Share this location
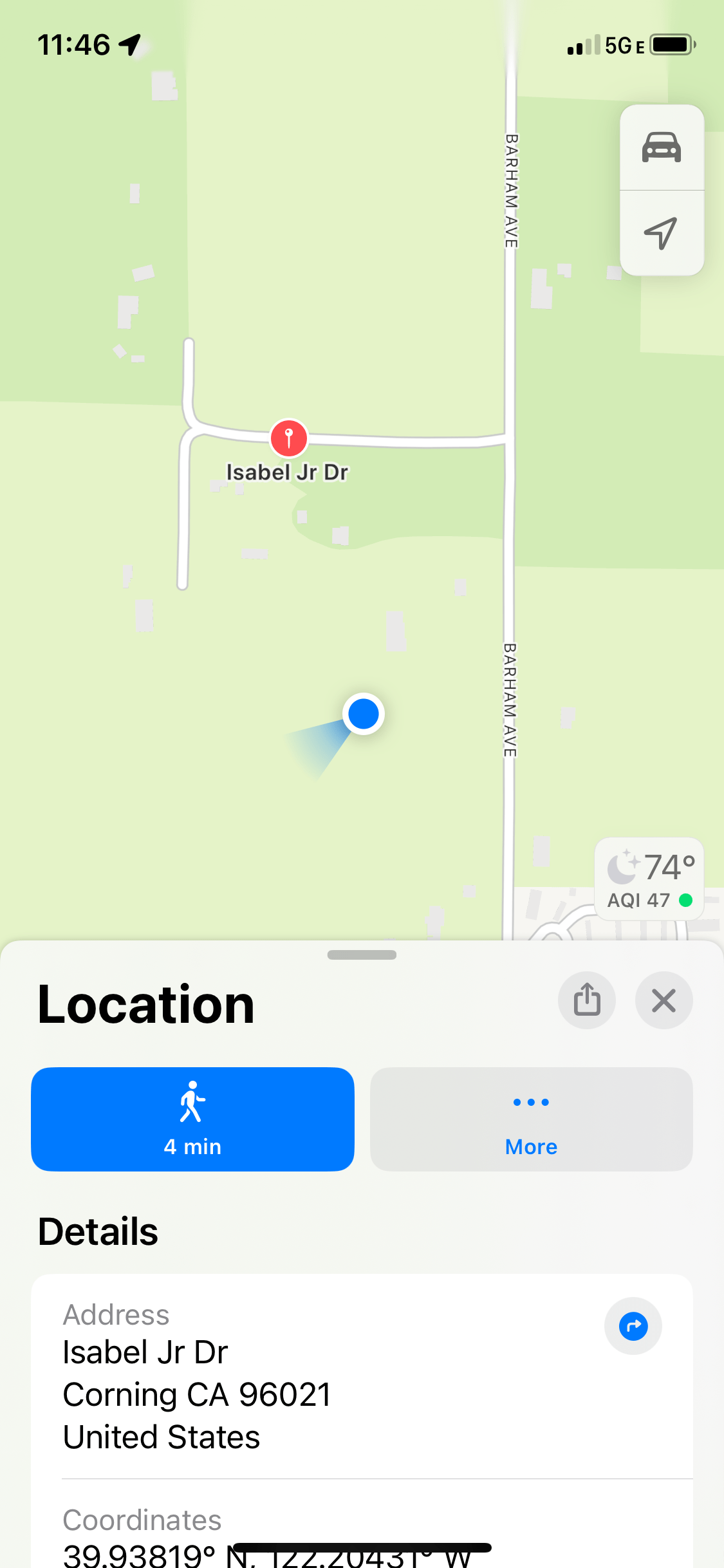This screenshot has width=724, height=1568. pyautogui.click(x=586, y=1000)
